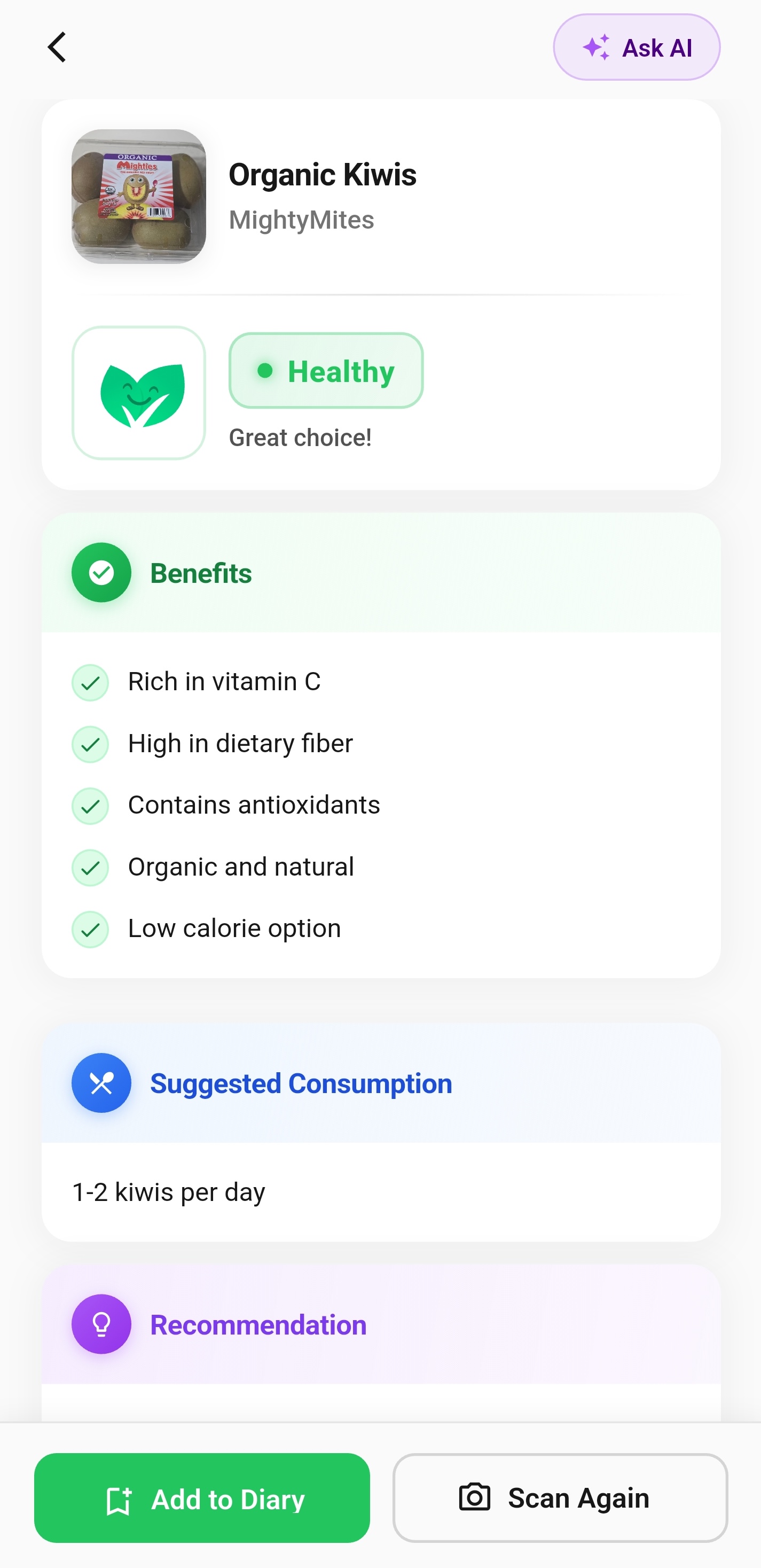Toggle the checkmark beside Low calorie option

pyautogui.click(x=90, y=929)
